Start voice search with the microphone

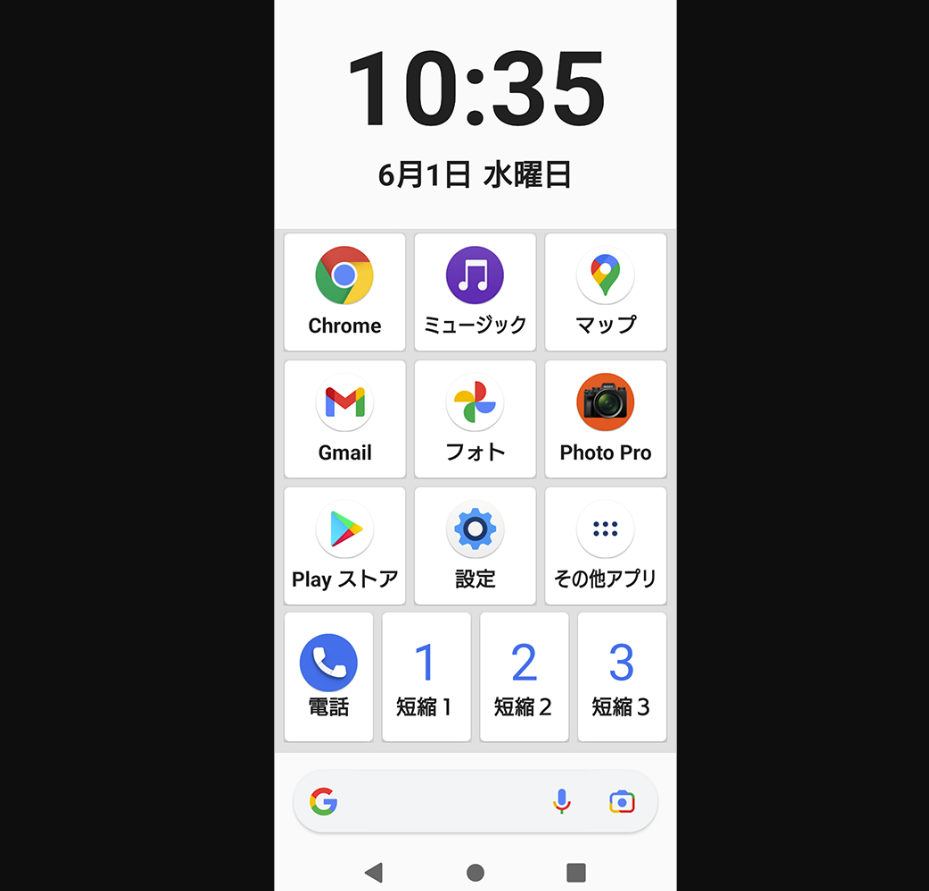coord(562,801)
